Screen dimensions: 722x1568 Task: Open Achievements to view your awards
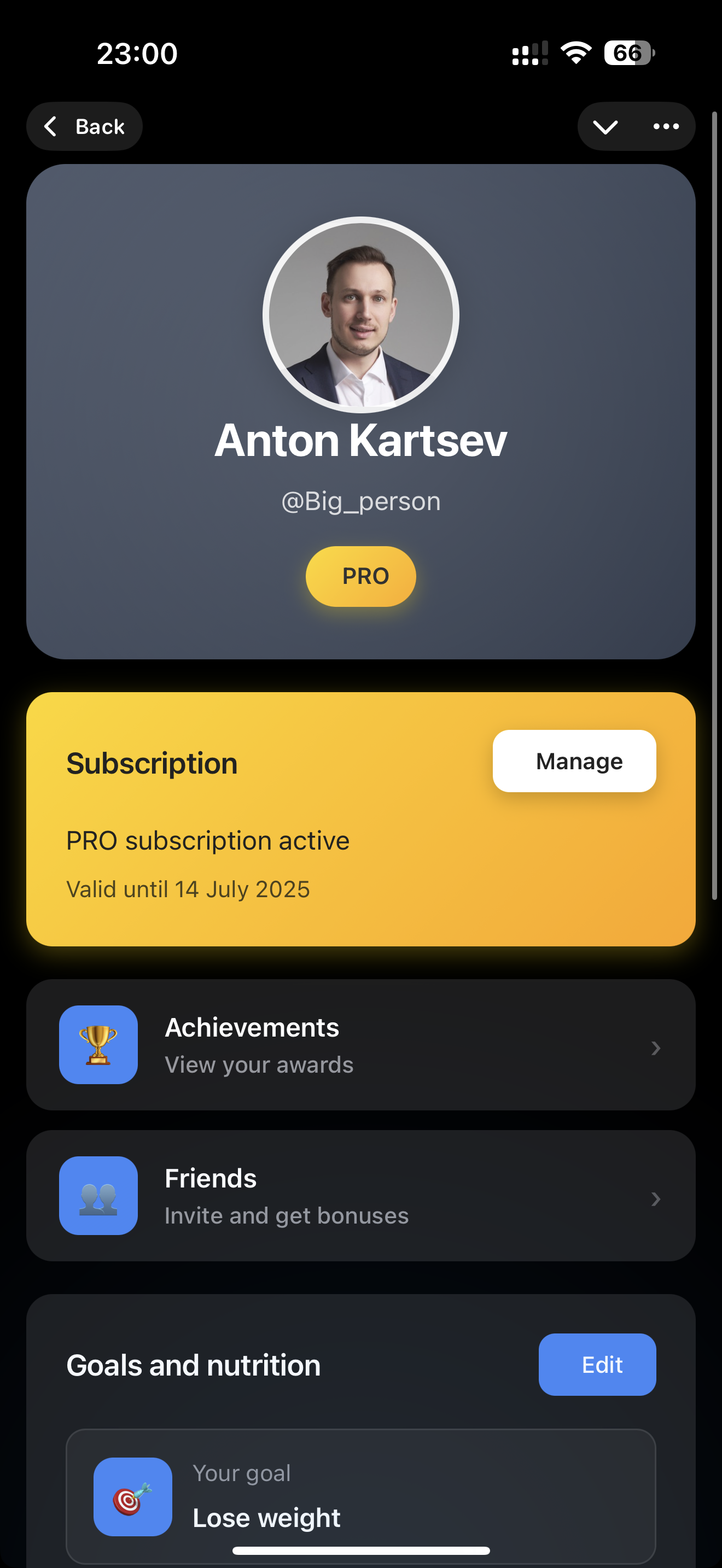[x=361, y=1045]
